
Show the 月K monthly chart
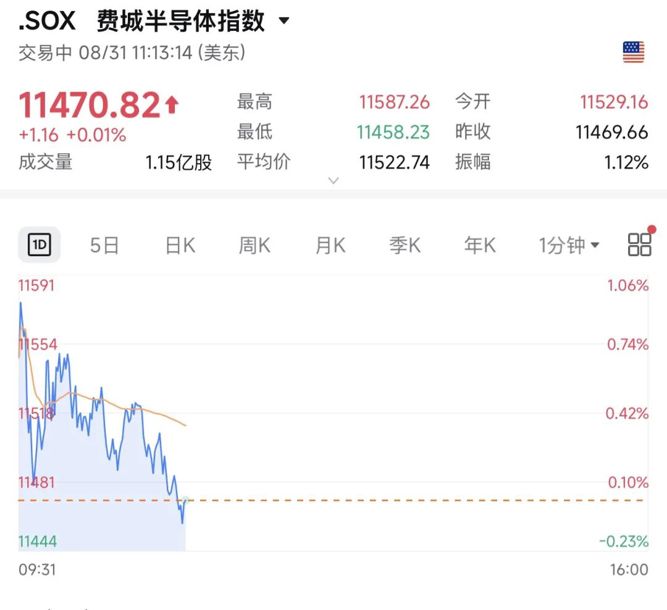331,245
